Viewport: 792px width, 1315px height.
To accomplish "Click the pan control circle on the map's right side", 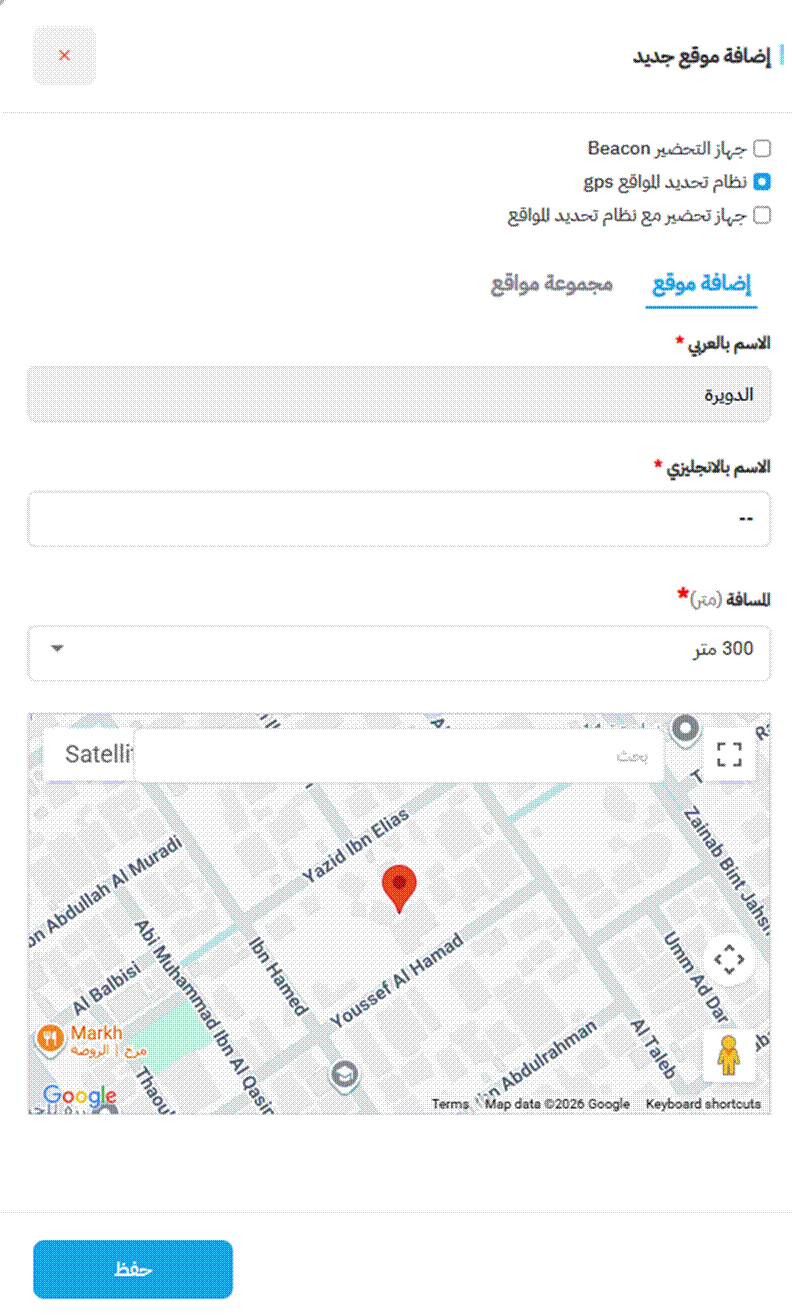I will coord(729,958).
